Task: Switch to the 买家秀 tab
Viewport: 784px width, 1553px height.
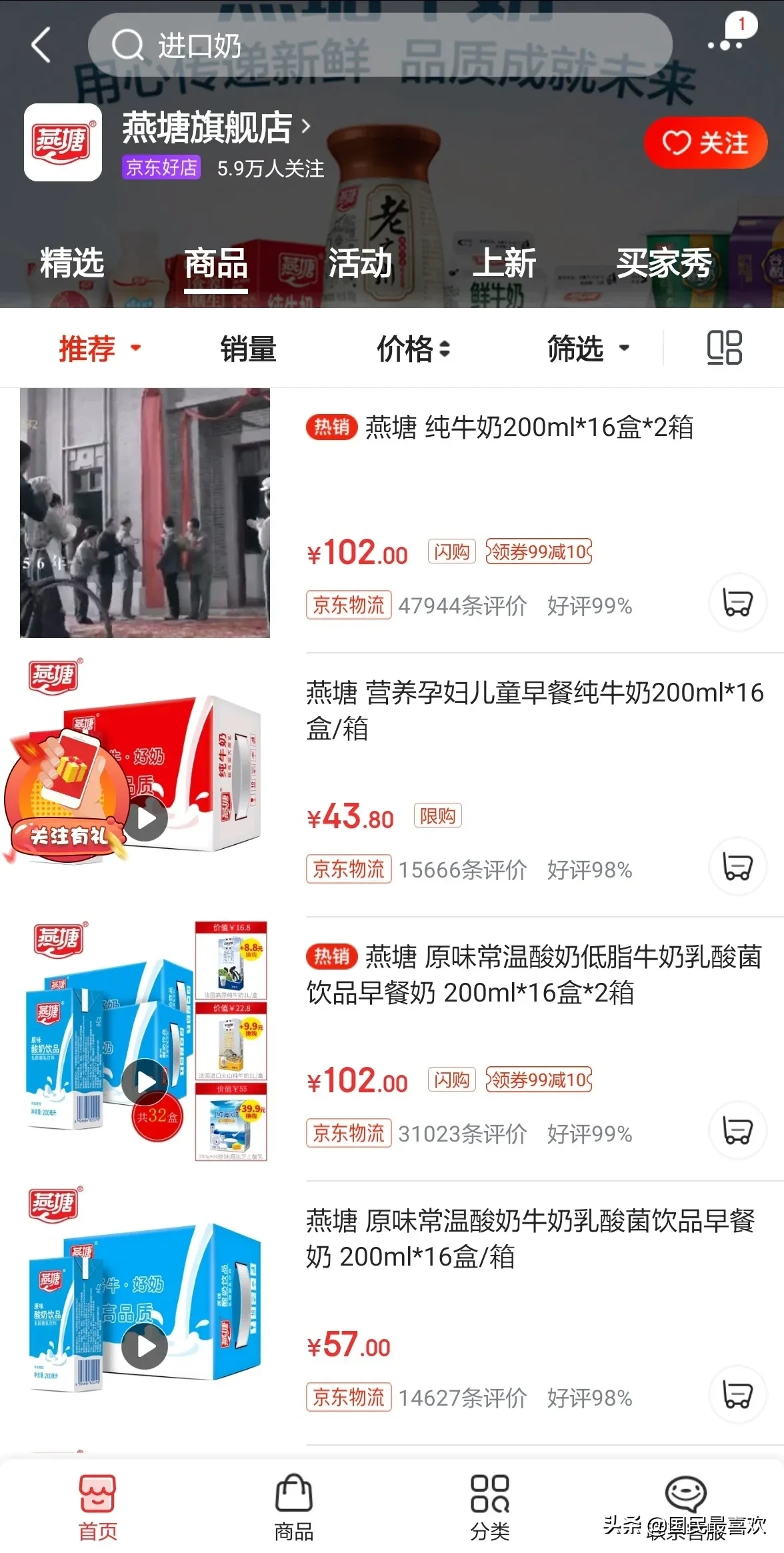Action: click(664, 263)
